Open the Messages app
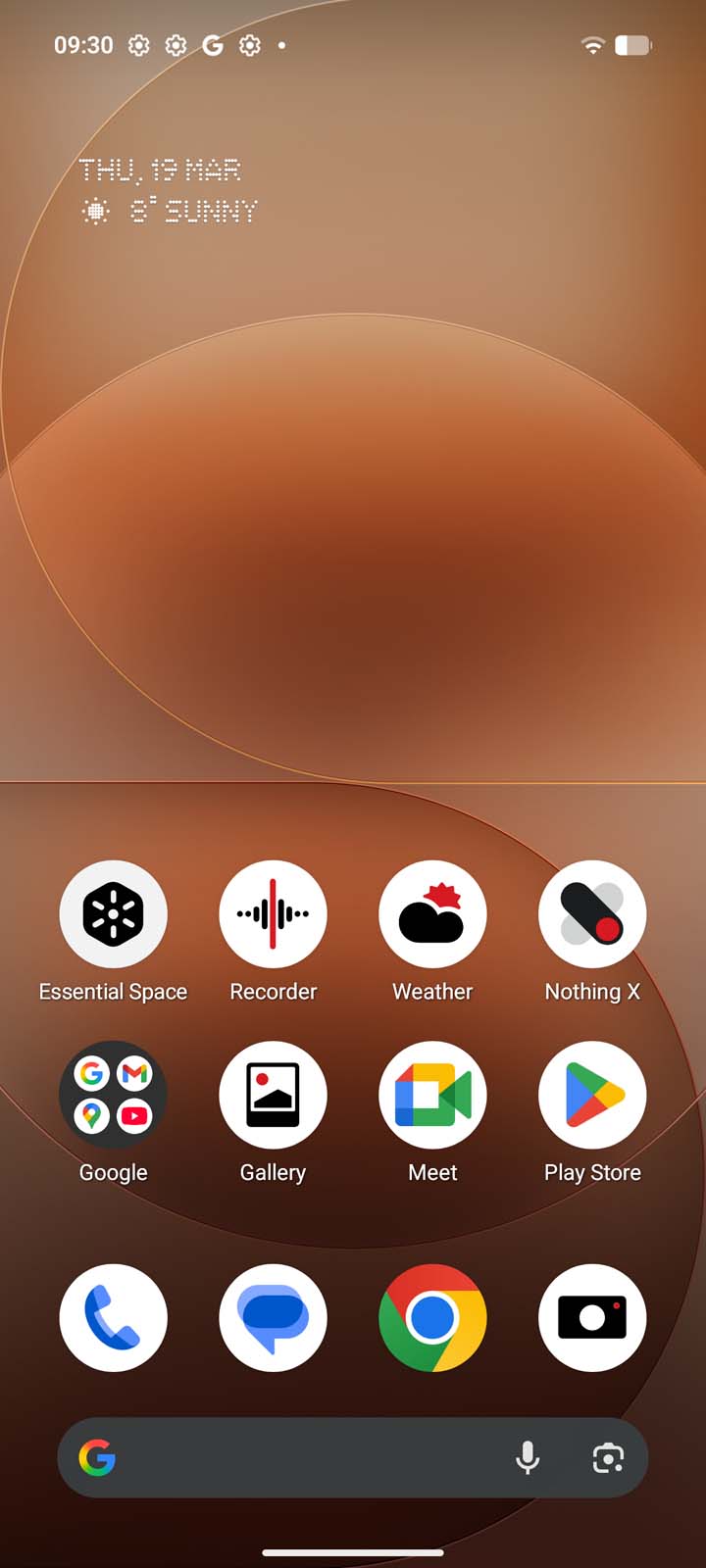Viewport: 706px width, 1568px height. (273, 1317)
